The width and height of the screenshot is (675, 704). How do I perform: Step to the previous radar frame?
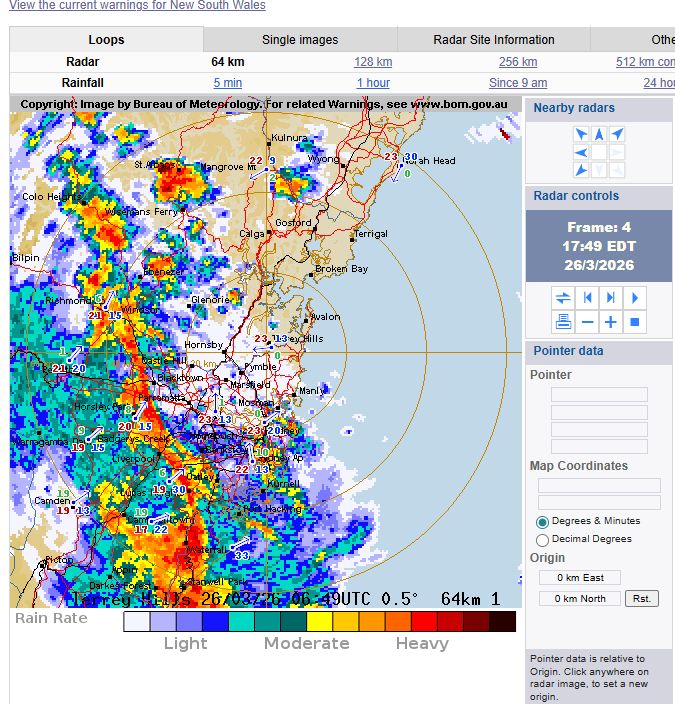click(587, 297)
